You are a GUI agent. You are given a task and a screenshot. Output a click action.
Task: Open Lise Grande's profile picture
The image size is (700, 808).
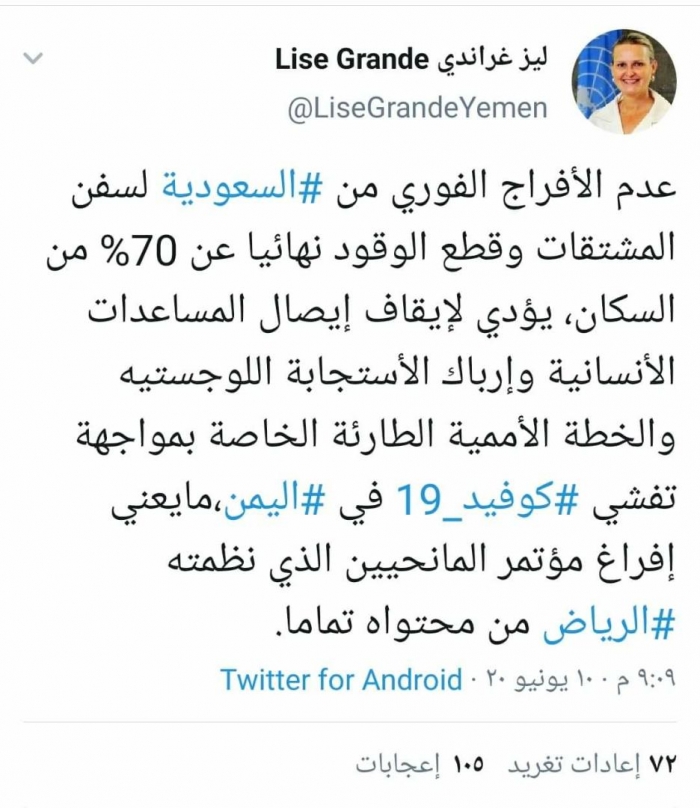click(626, 81)
